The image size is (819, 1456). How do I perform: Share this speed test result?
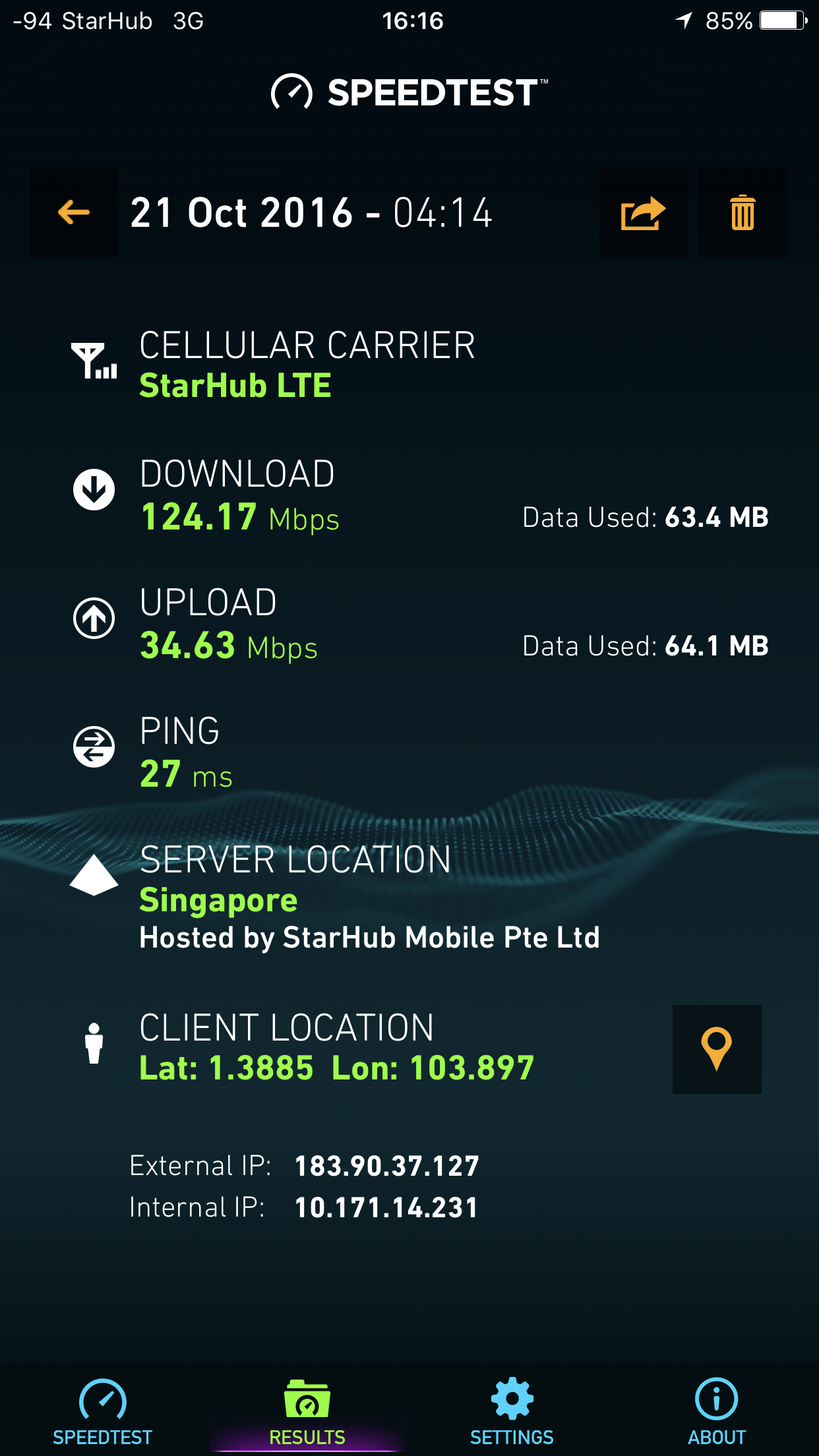tap(643, 212)
